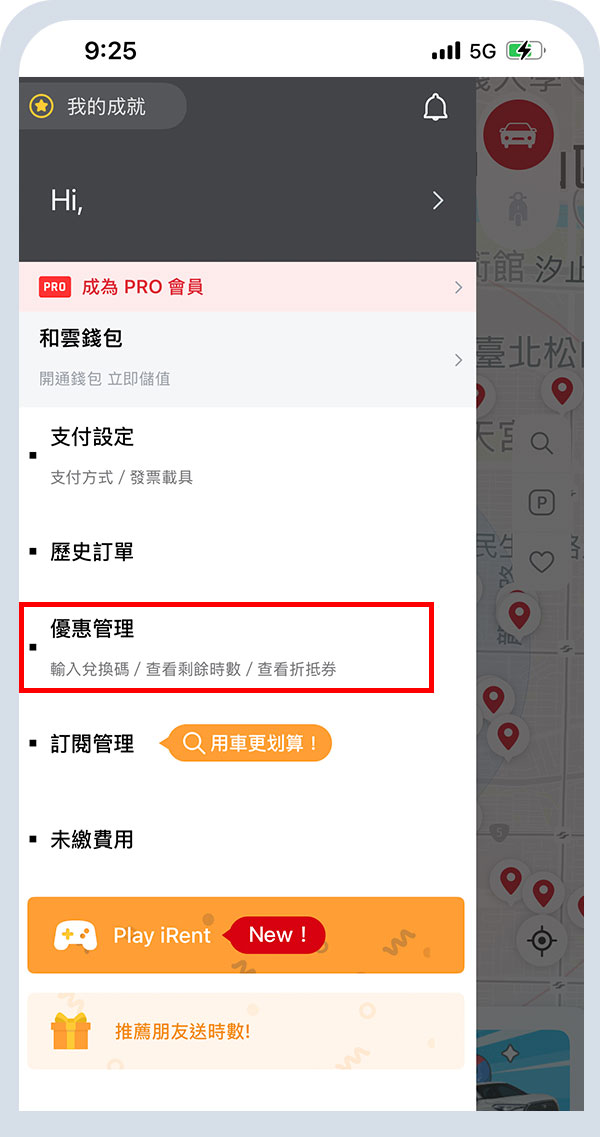Tap 成為 PRO 會員 banner

coord(246,287)
